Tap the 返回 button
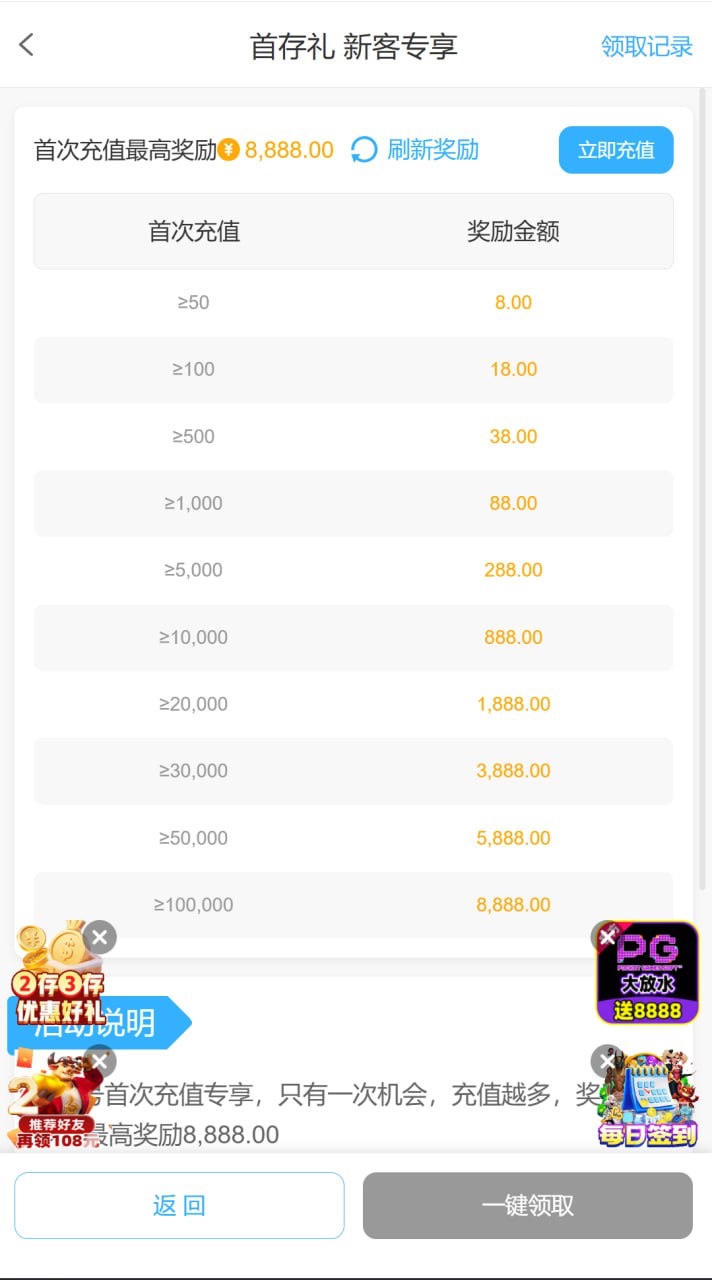 (179, 1205)
